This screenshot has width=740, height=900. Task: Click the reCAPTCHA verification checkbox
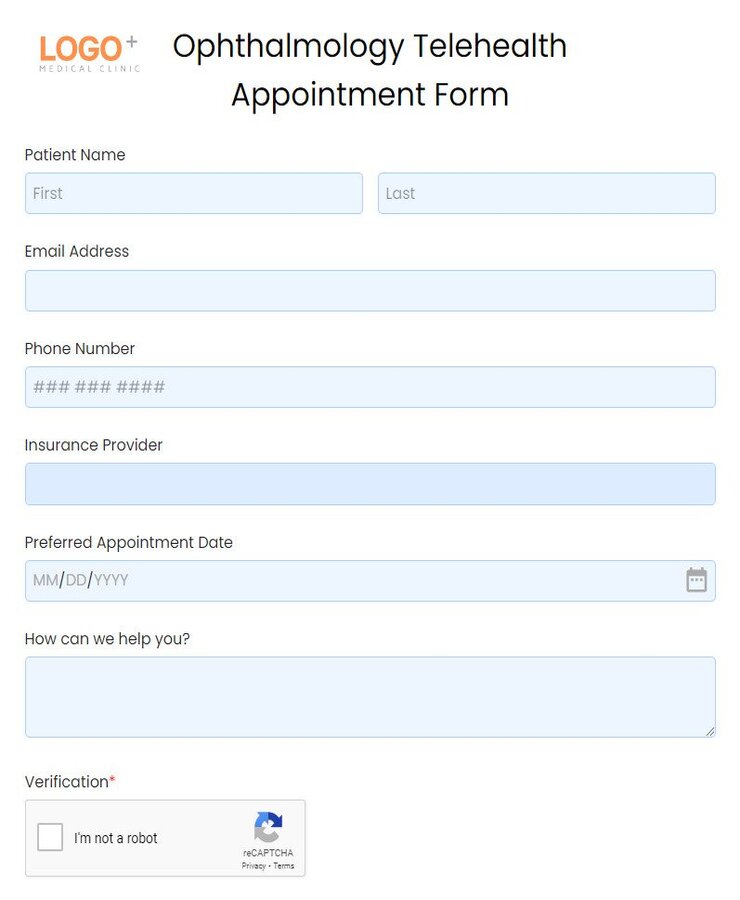[x=50, y=837]
